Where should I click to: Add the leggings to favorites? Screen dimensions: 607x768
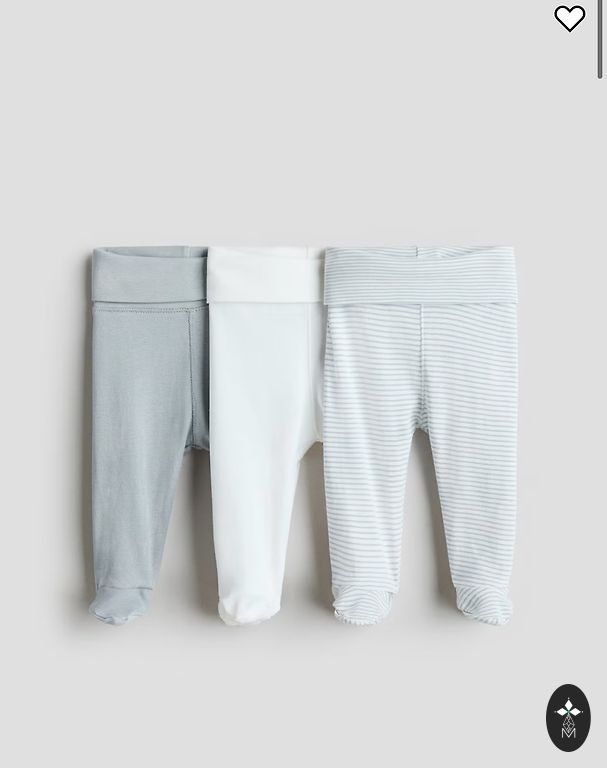569,18
